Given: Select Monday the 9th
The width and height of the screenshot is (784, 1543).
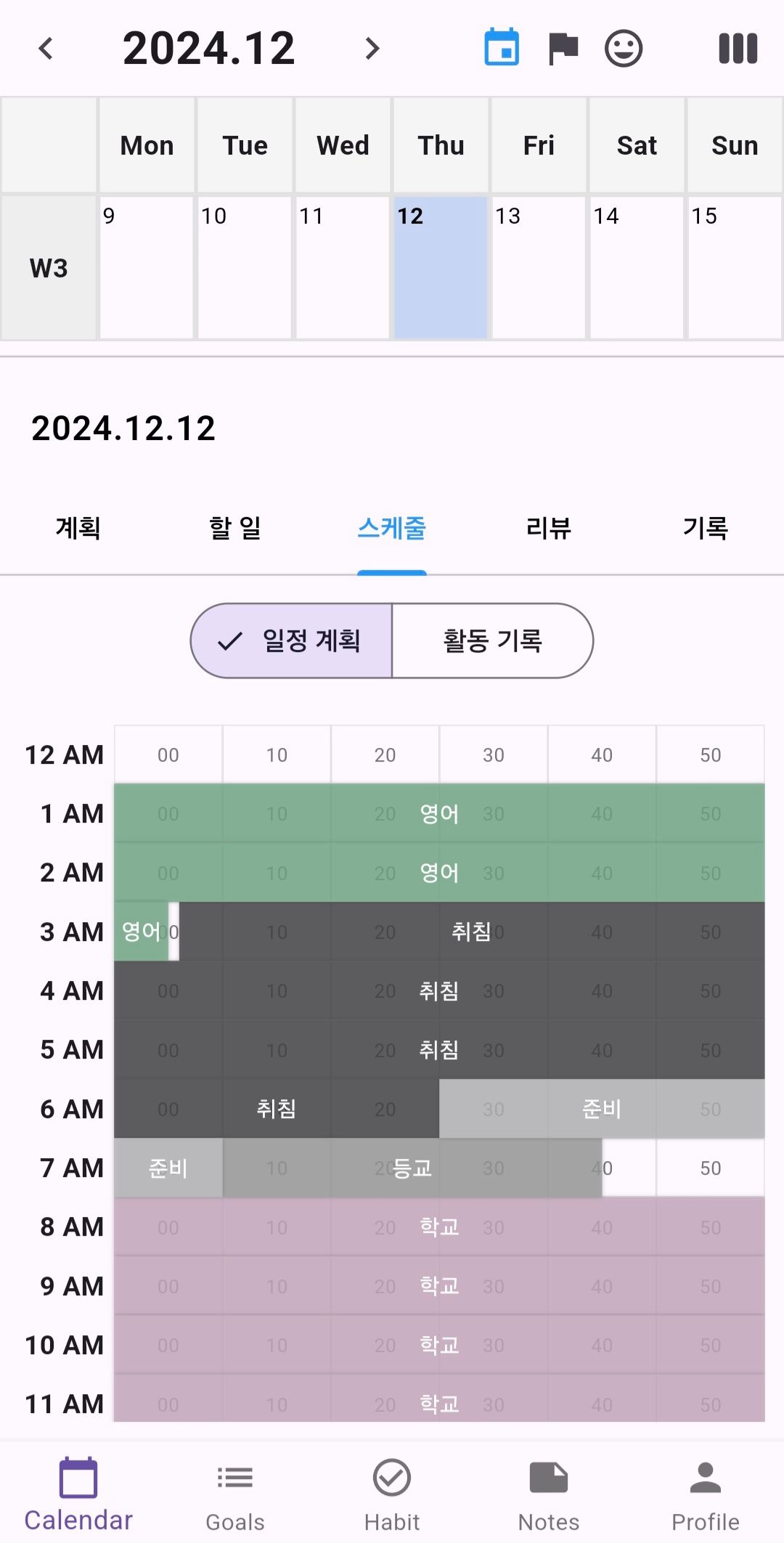Looking at the screenshot, I should click(147, 266).
